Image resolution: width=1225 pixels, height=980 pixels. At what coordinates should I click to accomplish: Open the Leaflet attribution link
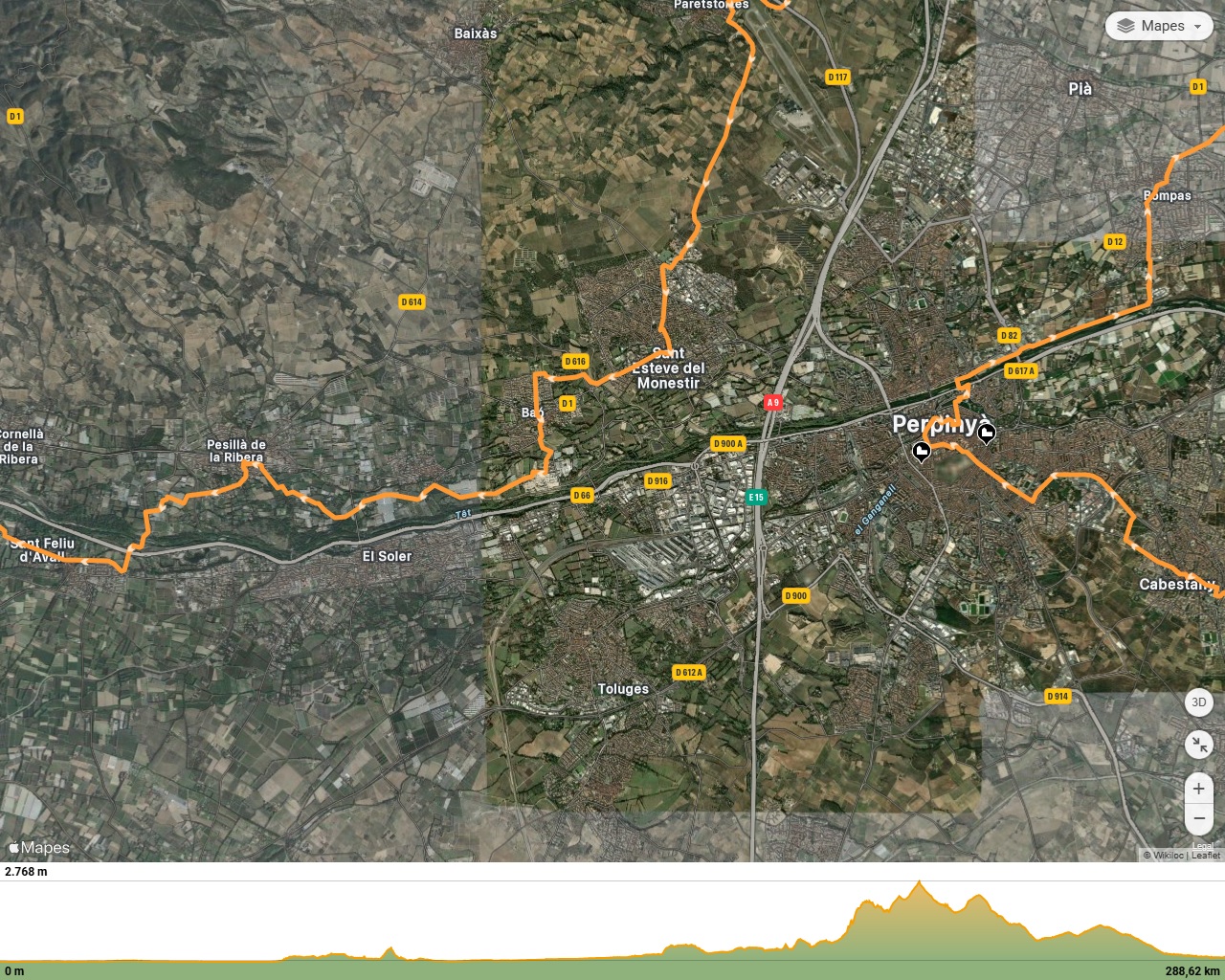pyautogui.click(x=1205, y=856)
